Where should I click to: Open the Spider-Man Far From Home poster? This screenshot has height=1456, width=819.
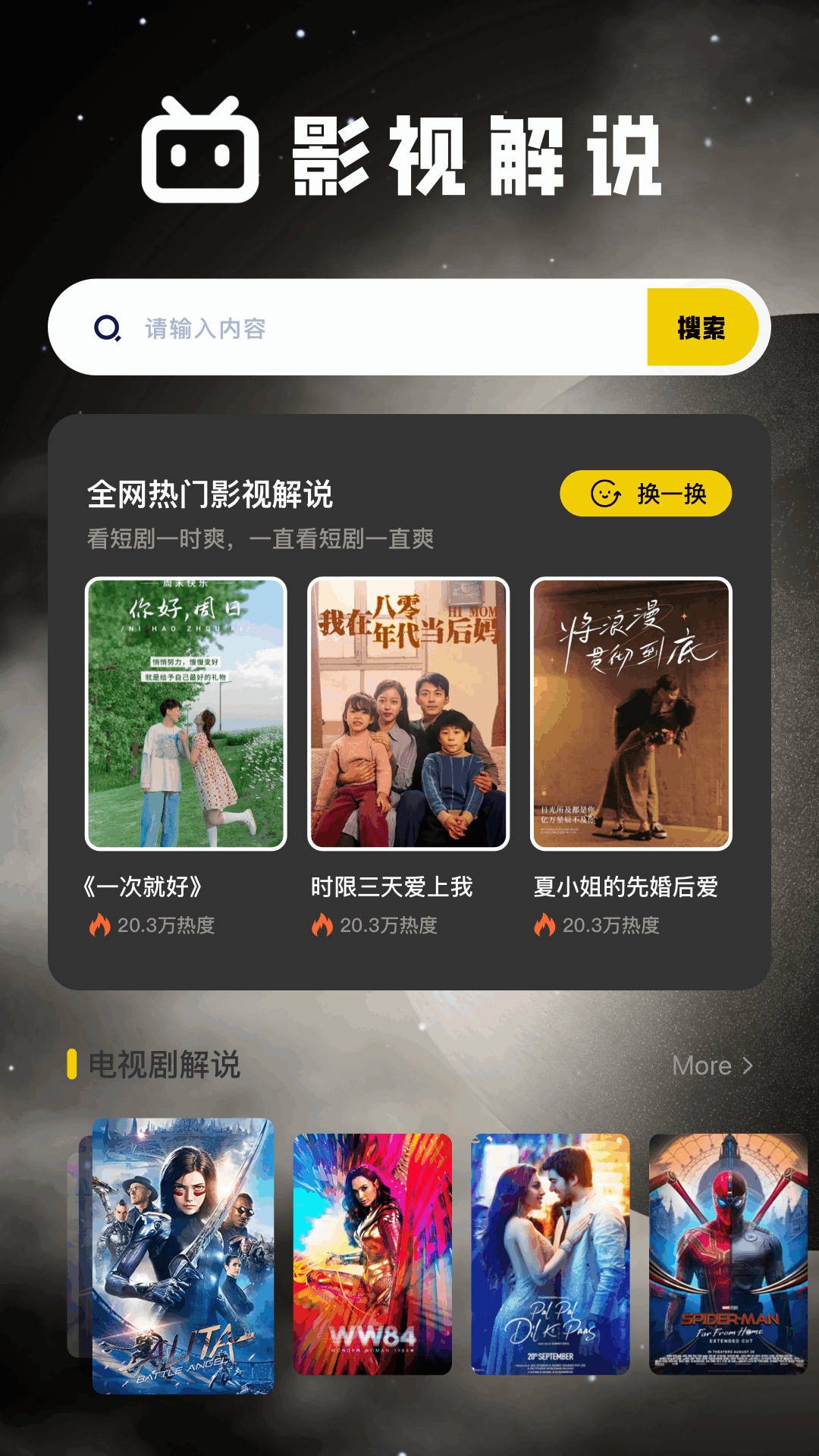(728, 1254)
